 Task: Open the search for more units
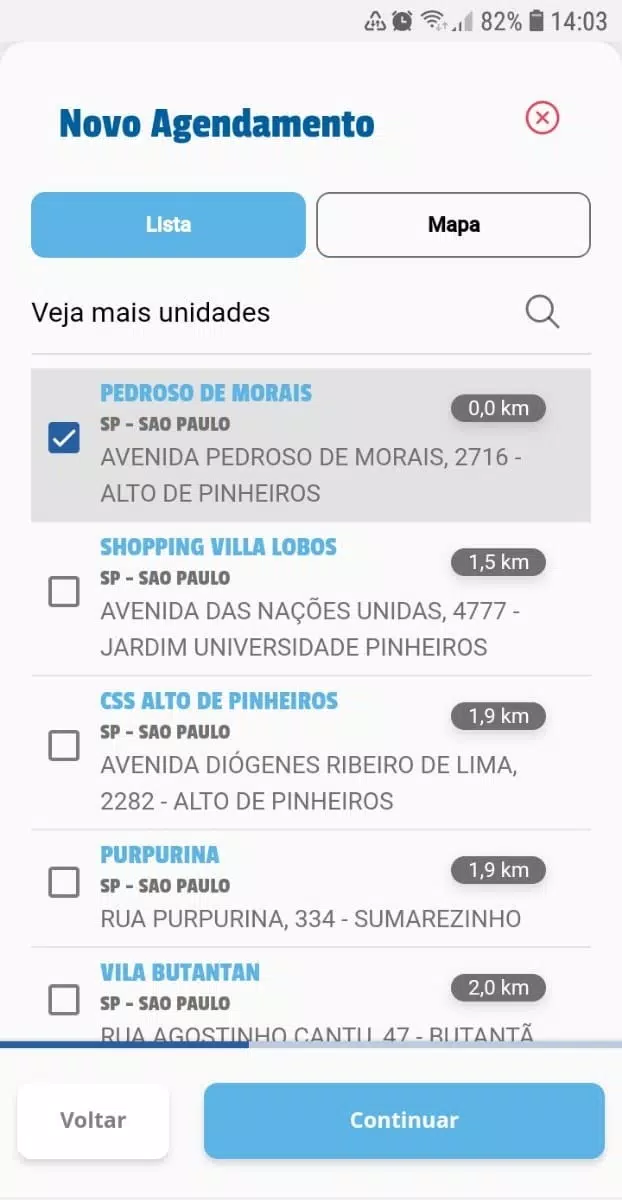(x=542, y=313)
